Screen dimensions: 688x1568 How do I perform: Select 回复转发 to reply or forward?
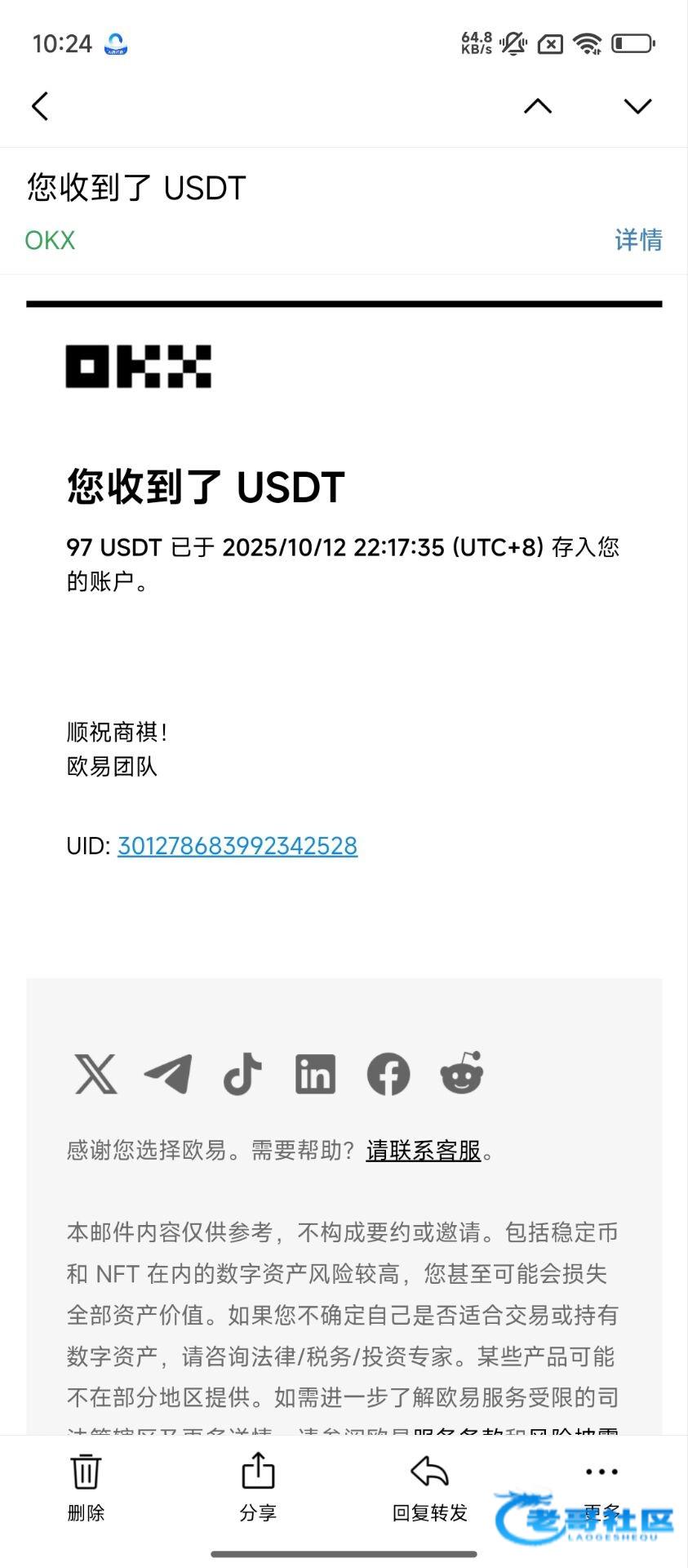(430, 1488)
